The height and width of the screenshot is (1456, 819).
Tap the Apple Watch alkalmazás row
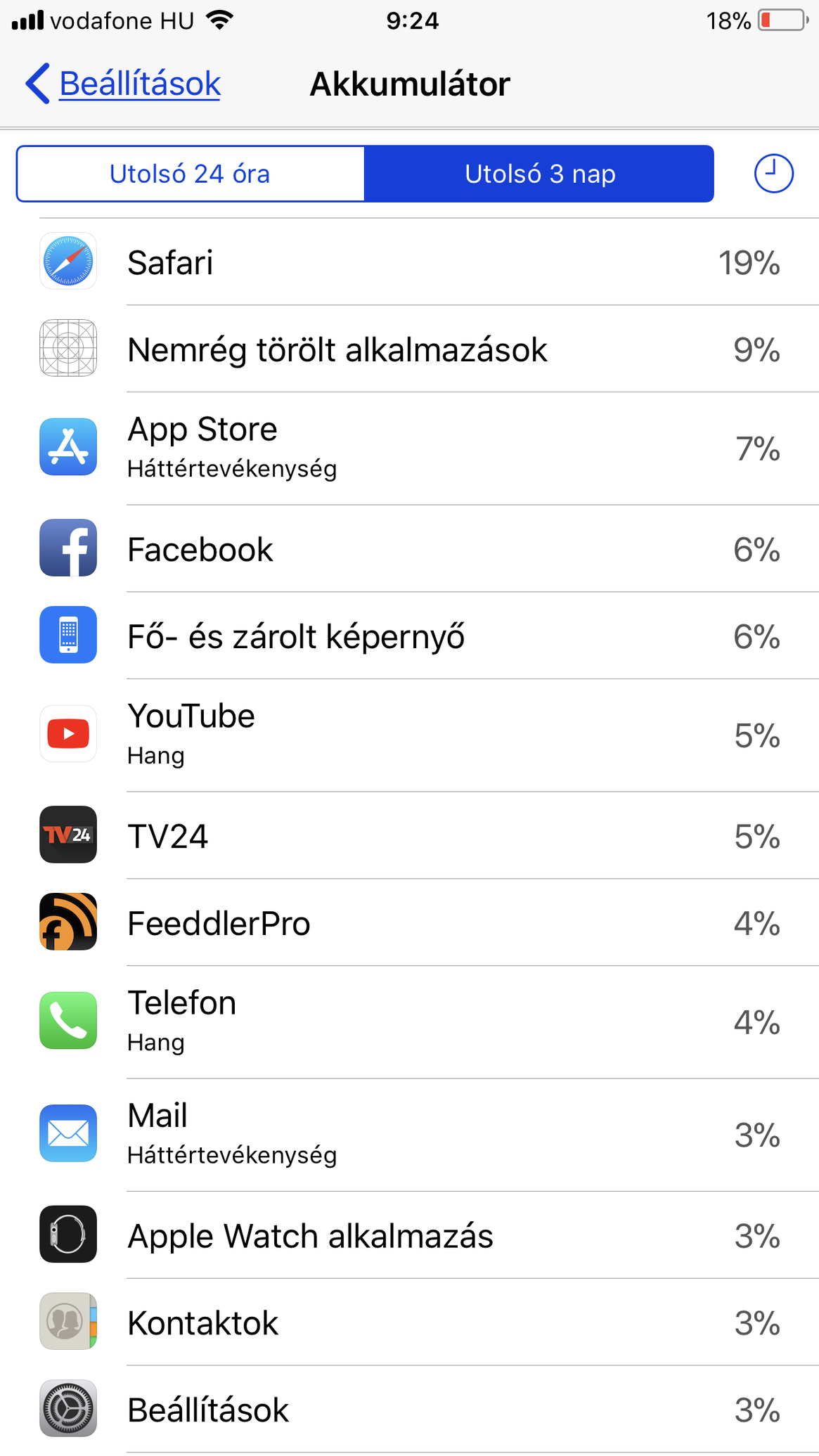tap(409, 1235)
